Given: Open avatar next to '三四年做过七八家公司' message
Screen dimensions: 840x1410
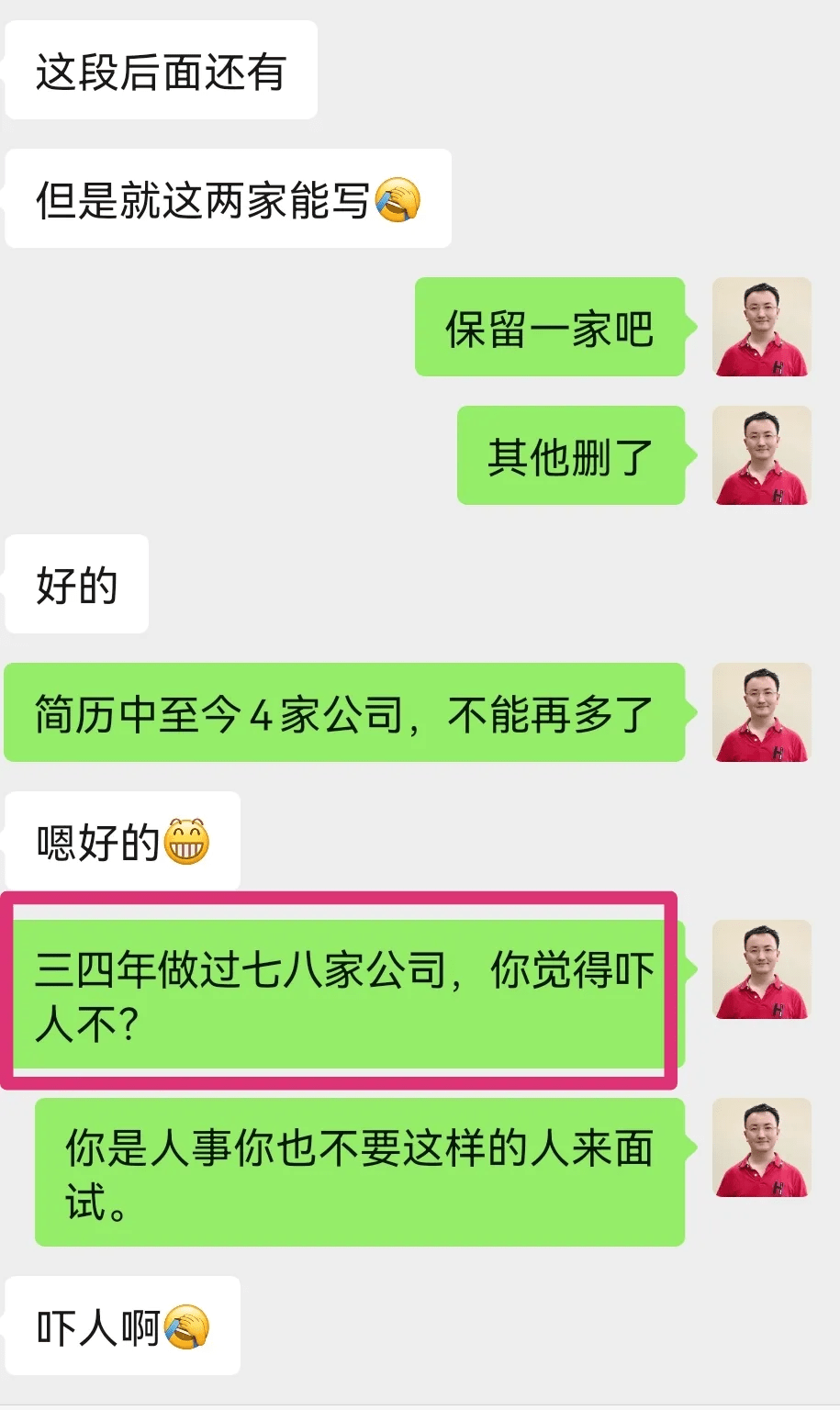Looking at the screenshot, I should pos(762,969).
